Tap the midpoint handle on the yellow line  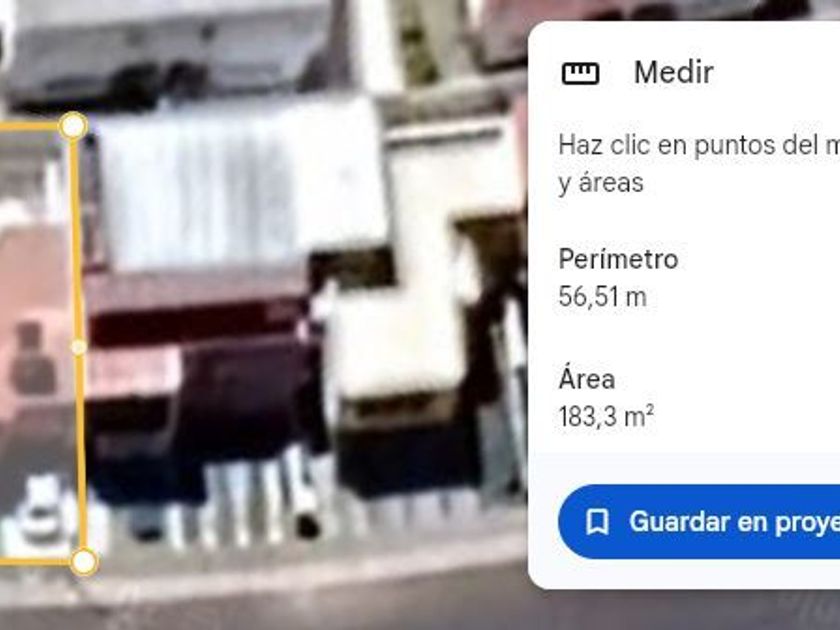78,347
